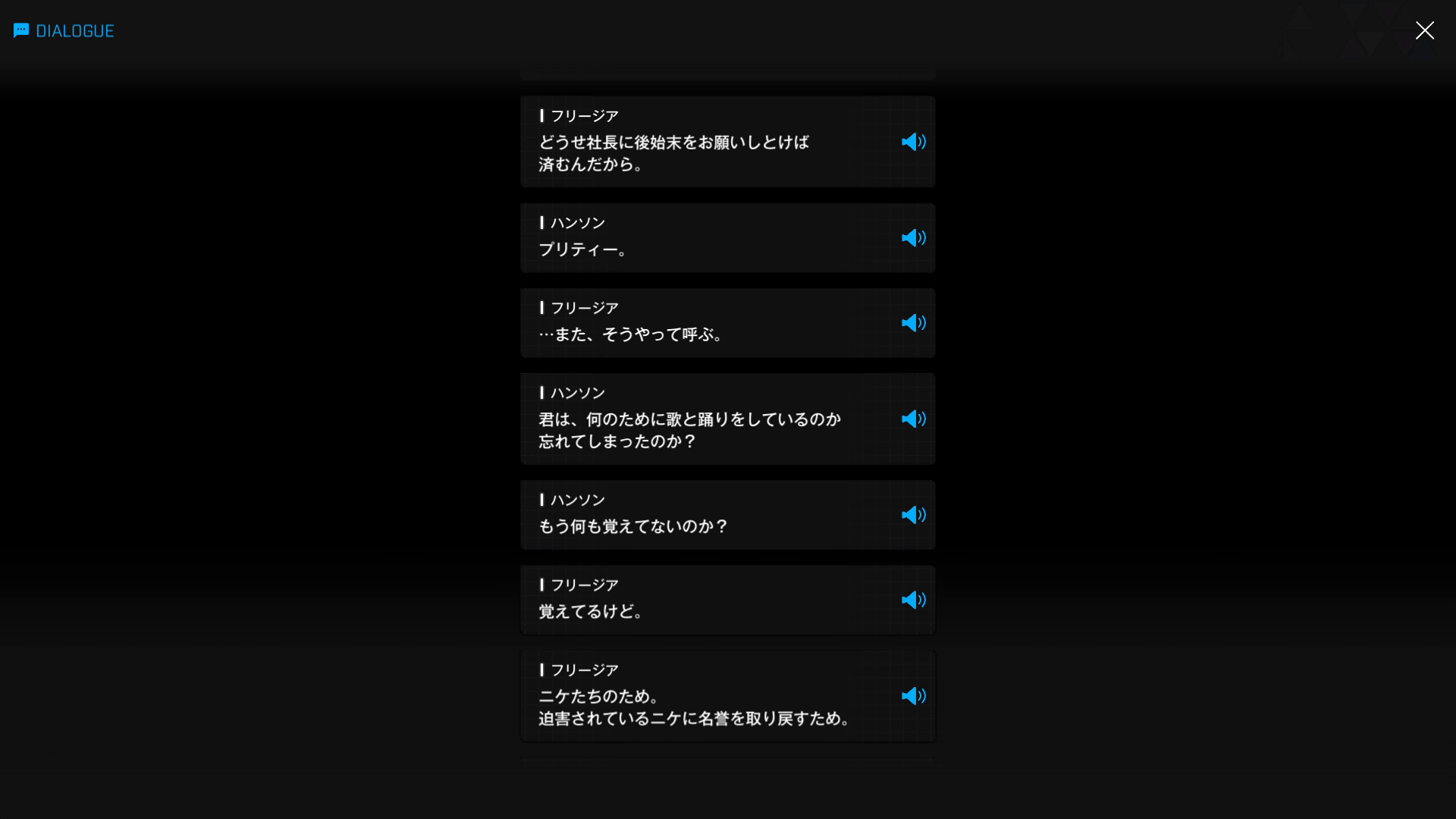Image resolution: width=1456 pixels, height=819 pixels.
Task: Play voice for '君は、何のために歌と踊り' line
Action: pos(913,419)
